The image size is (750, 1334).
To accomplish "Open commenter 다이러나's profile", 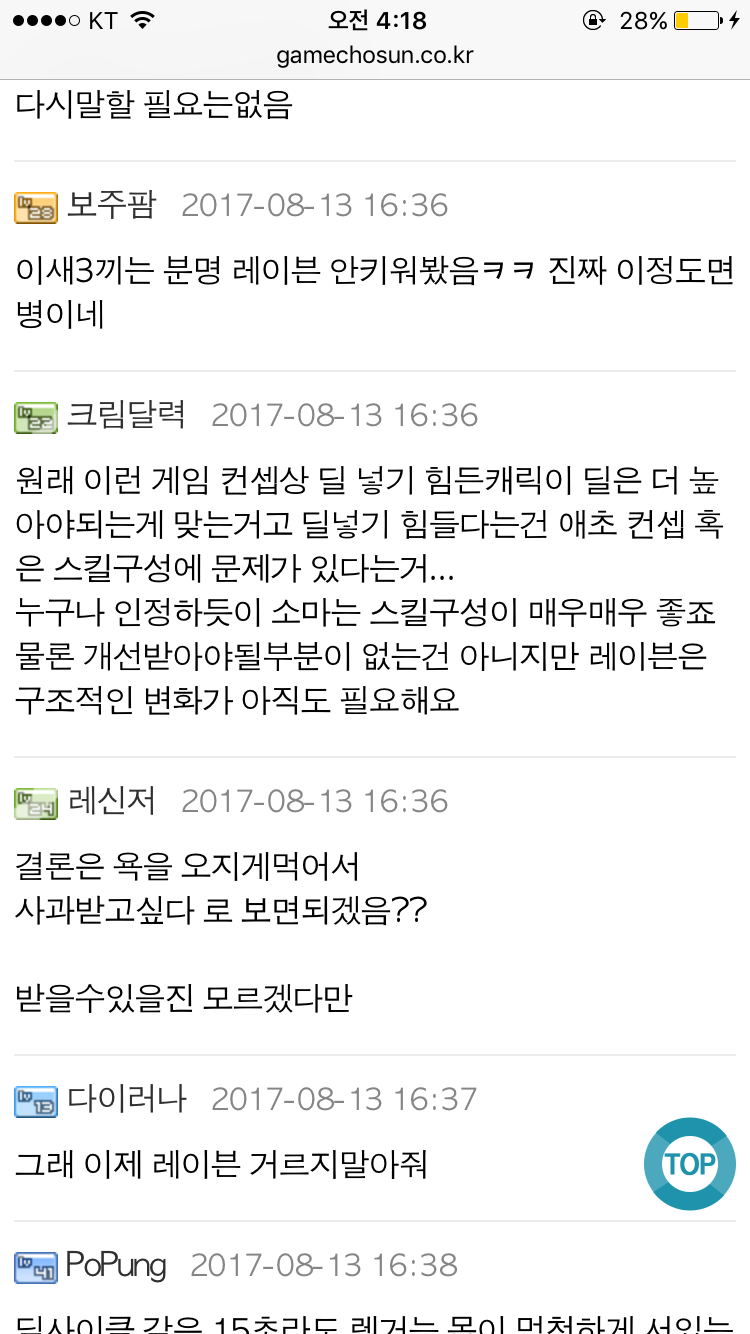I will (x=126, y=1099).
